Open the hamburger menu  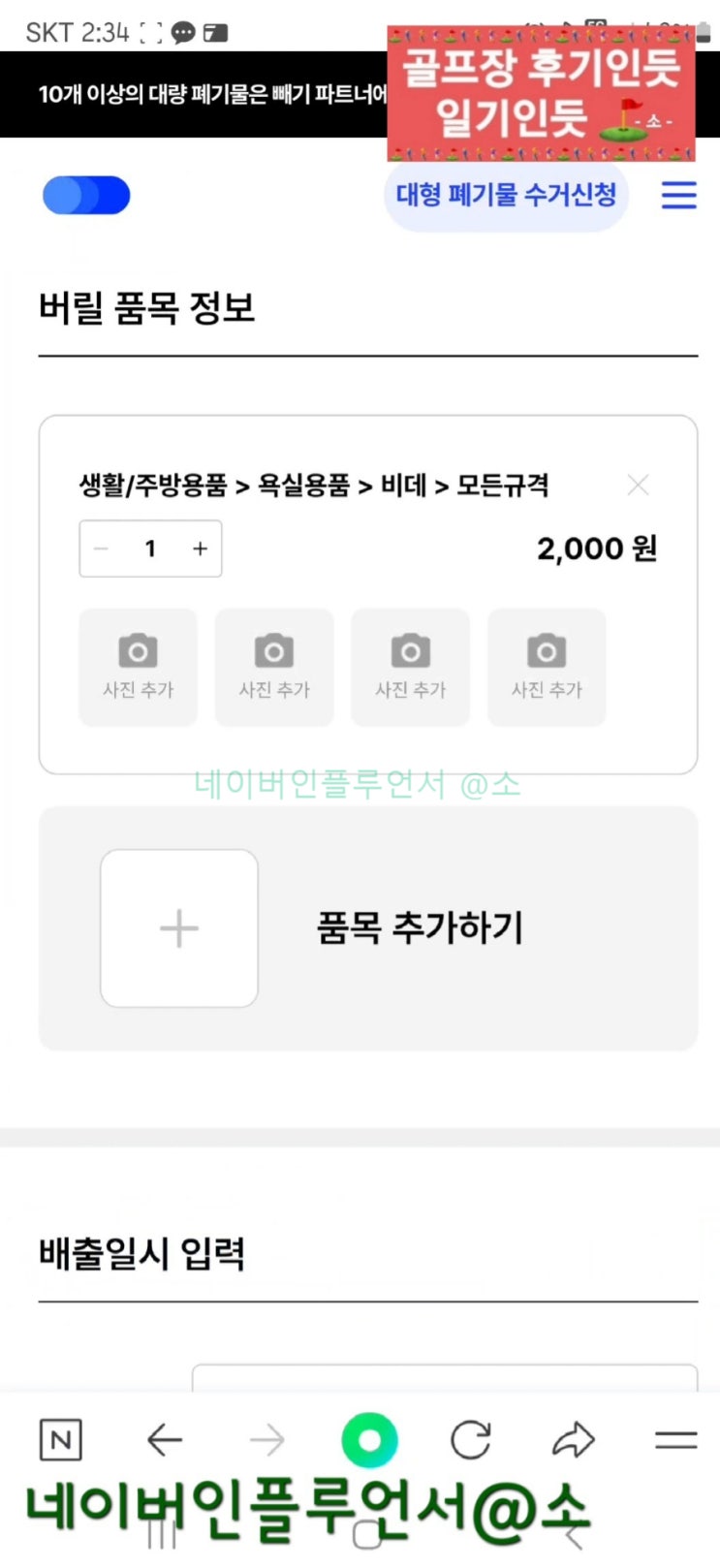[x=678, y=196]
